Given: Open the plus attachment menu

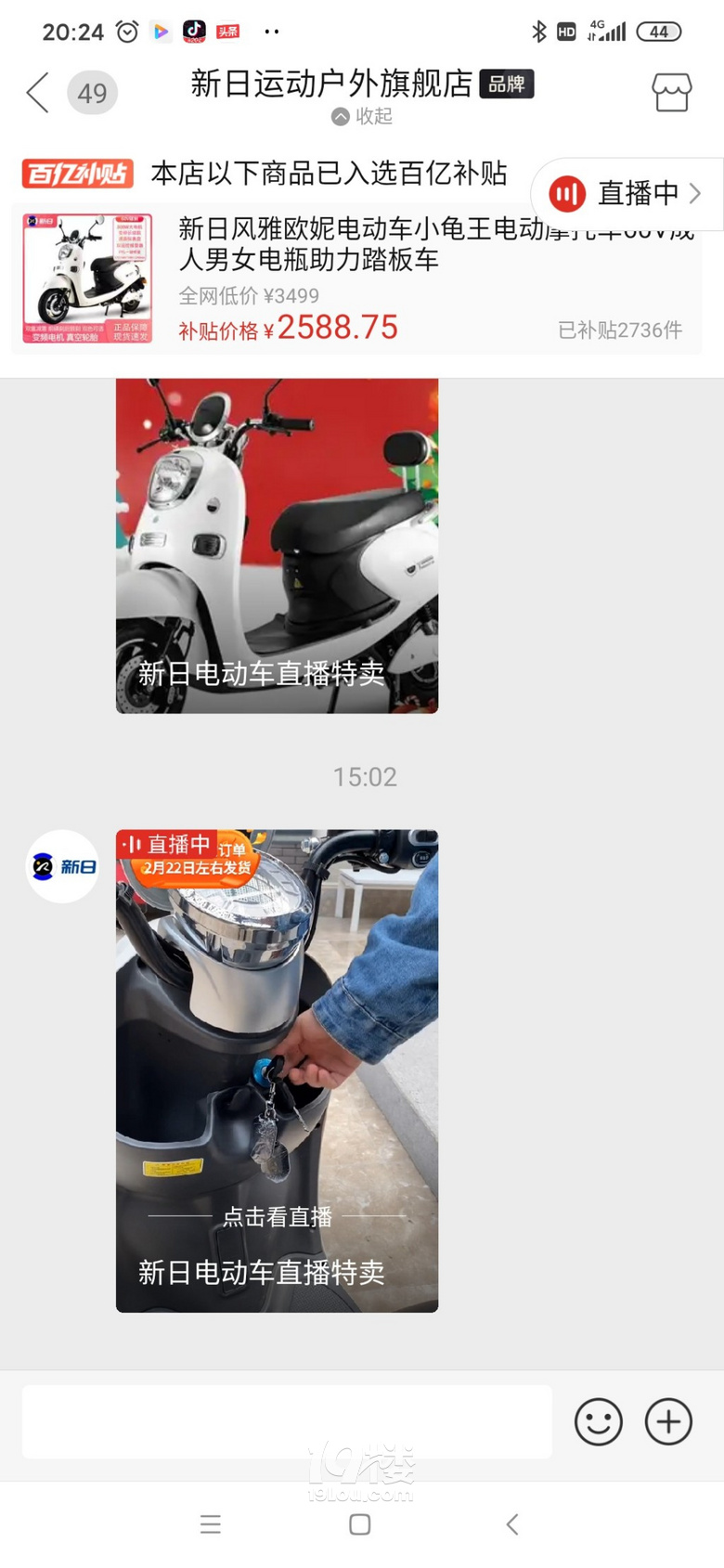Looking at the screenshot, I should coord(668,1421).
